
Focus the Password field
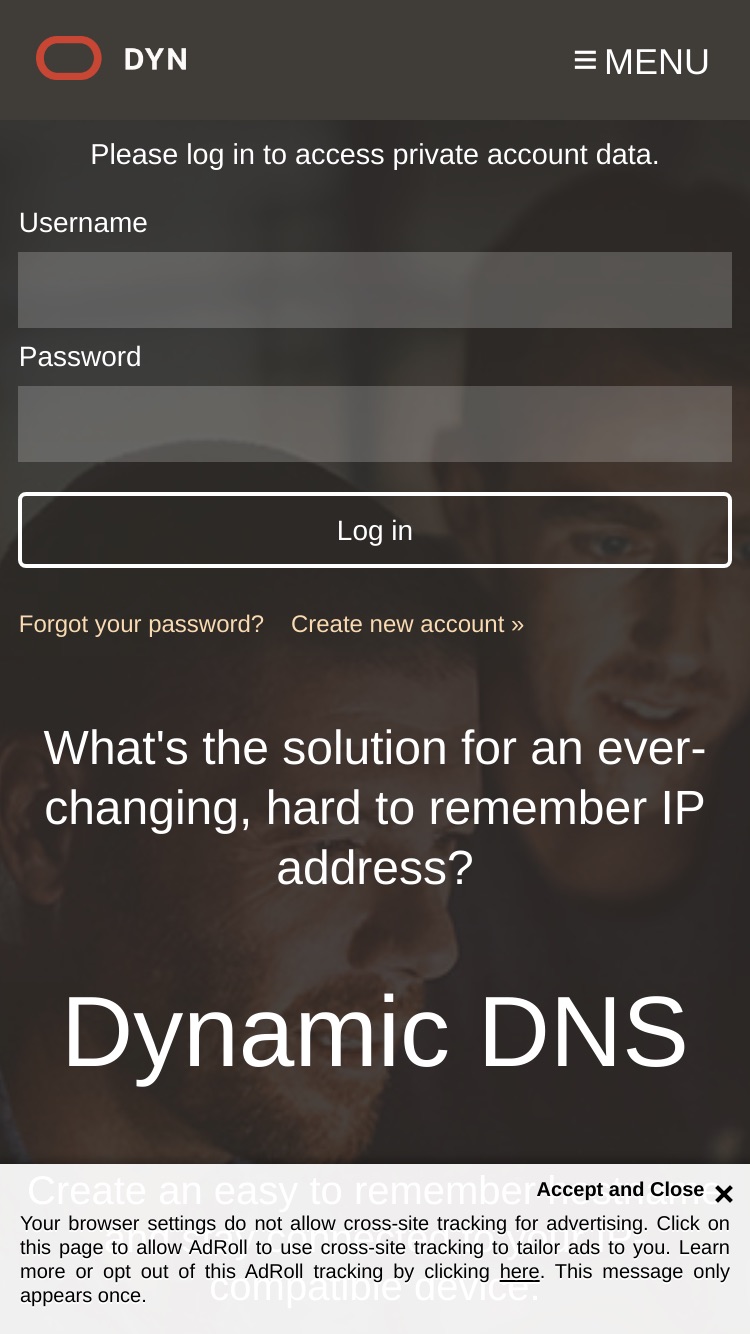375,424
